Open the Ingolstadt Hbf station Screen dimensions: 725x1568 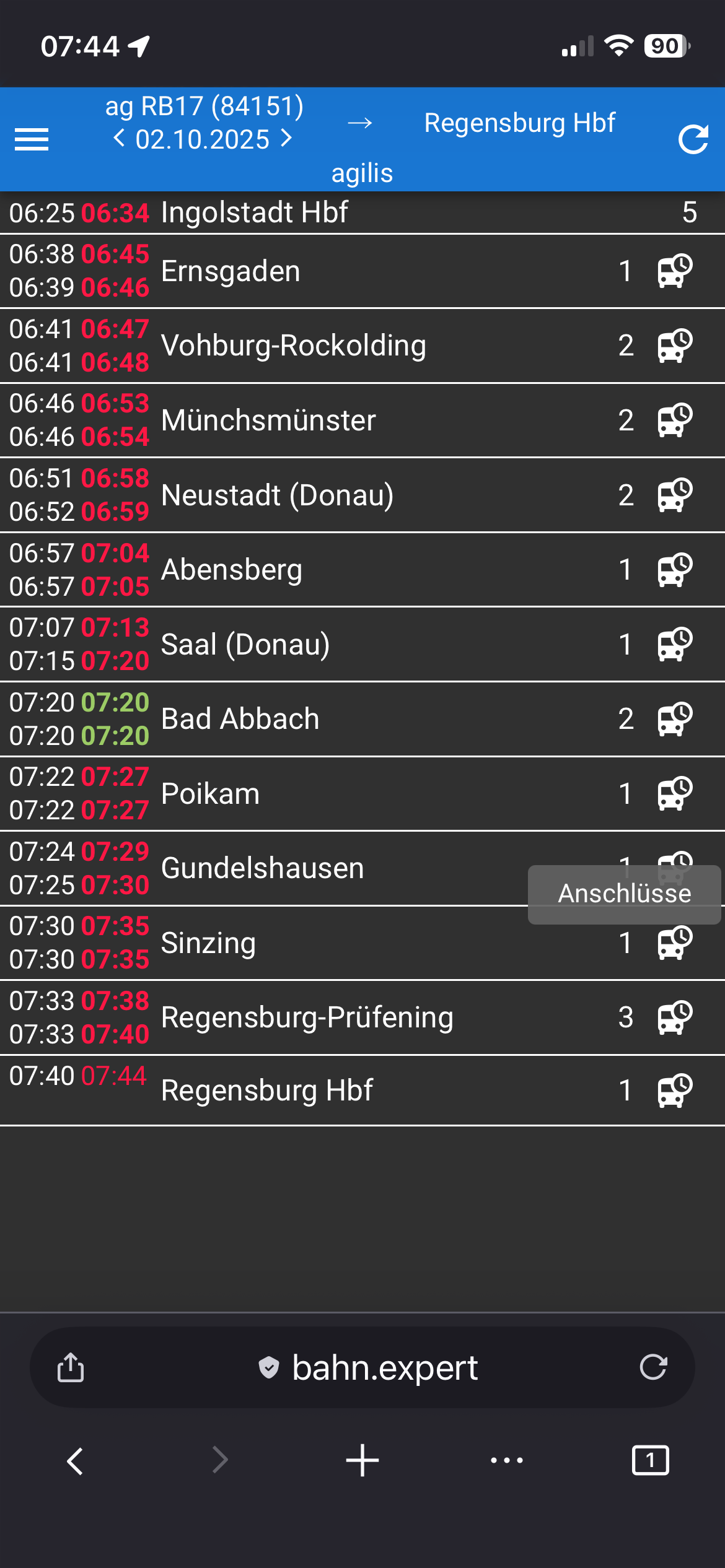click(254, 212)
